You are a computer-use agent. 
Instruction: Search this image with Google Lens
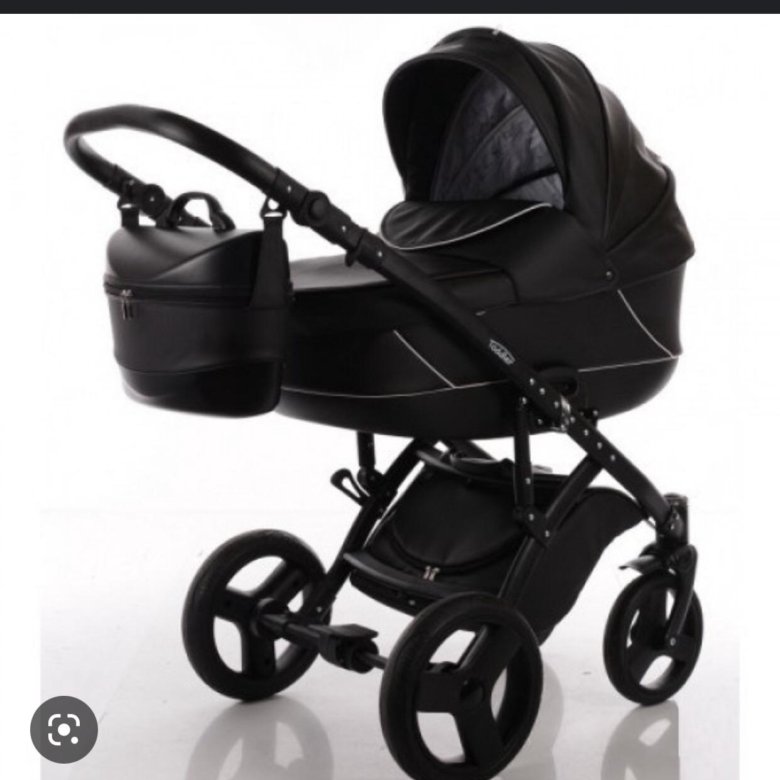(64, 729)
